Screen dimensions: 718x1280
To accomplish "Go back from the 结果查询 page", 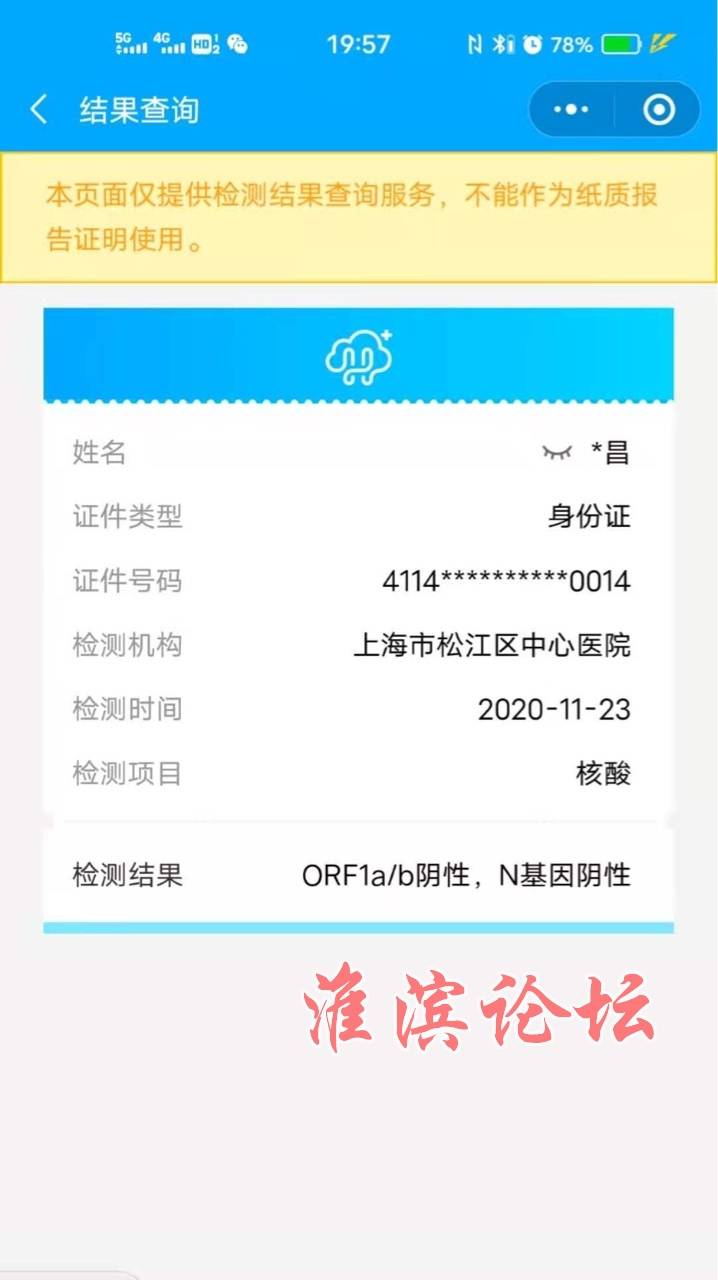I will pos(39,109).
